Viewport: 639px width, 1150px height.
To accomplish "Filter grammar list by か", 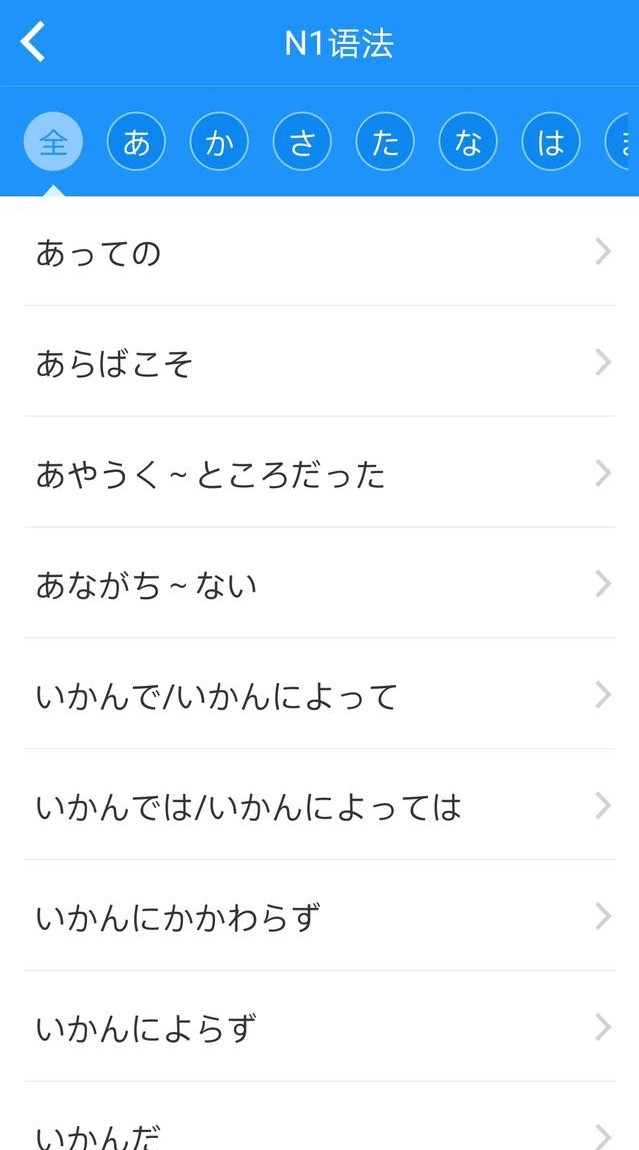I will [219, 143].
